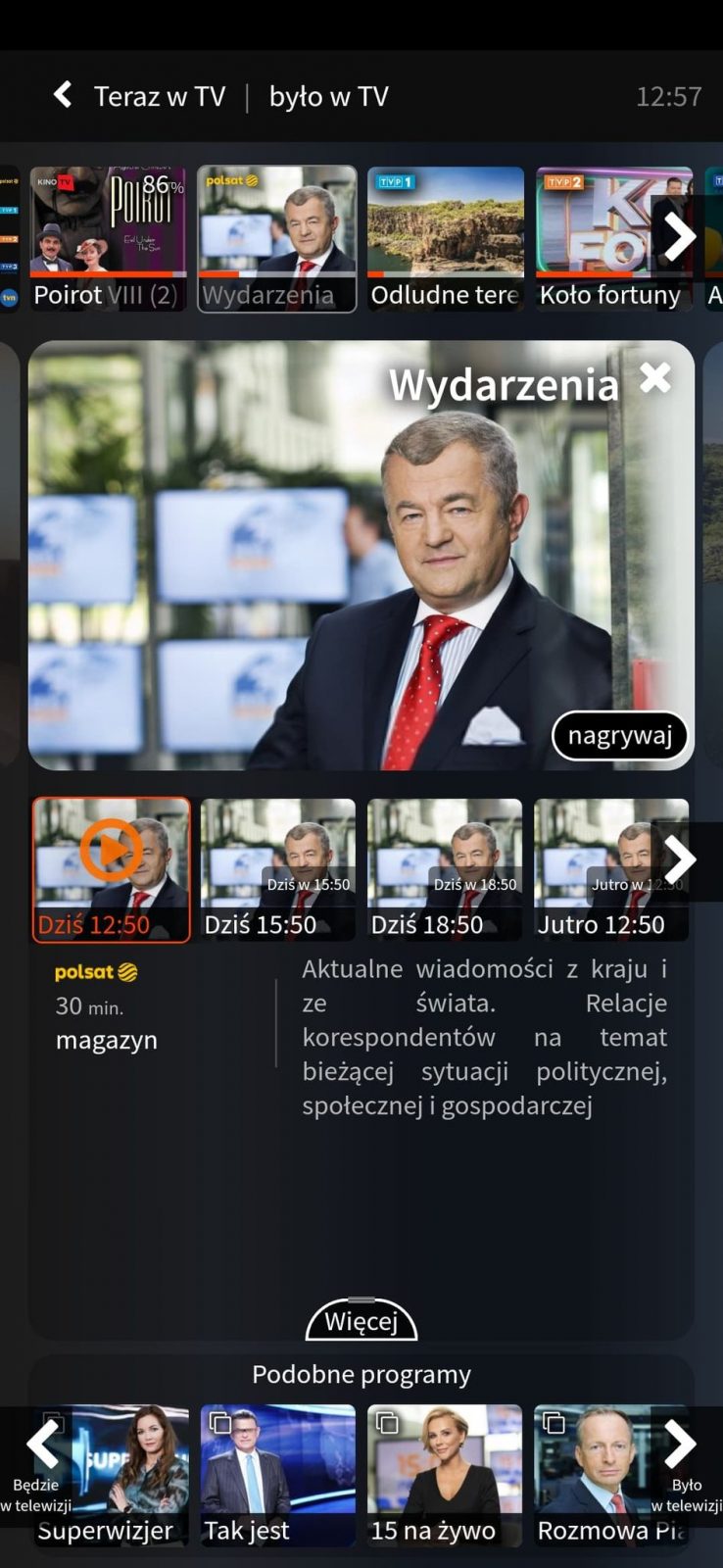Close the Wydarzenia details panel
This screenshot has height=1568, width=723.
pos(654,377)
